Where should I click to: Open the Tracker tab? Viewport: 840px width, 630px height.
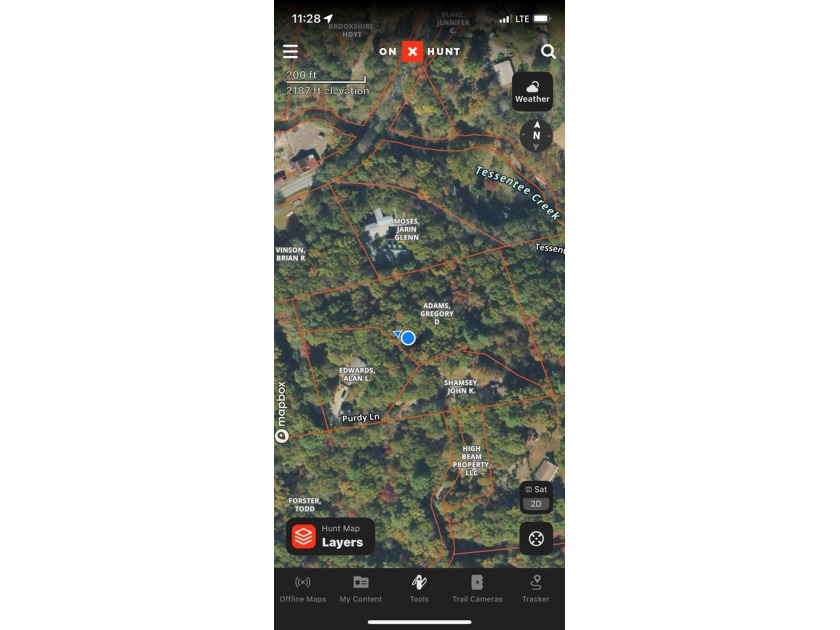[535, 588]
